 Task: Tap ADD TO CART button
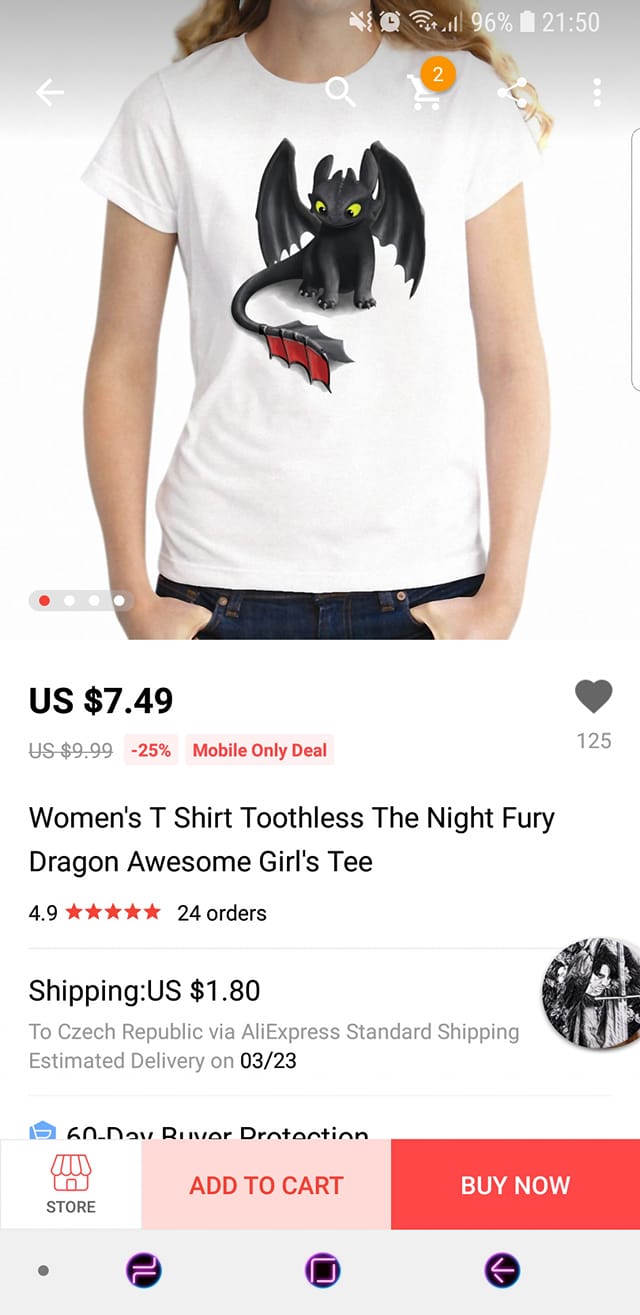(x=266, y=1185)
